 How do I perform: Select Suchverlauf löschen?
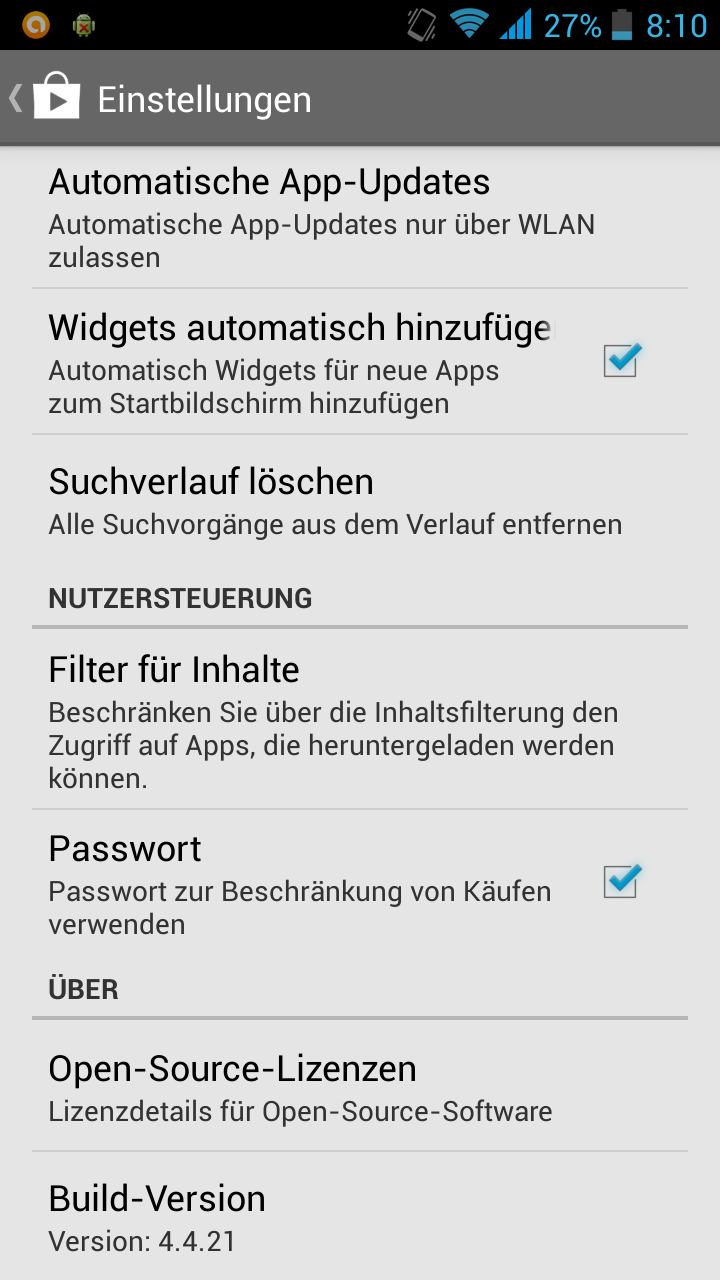coord(360,502)
